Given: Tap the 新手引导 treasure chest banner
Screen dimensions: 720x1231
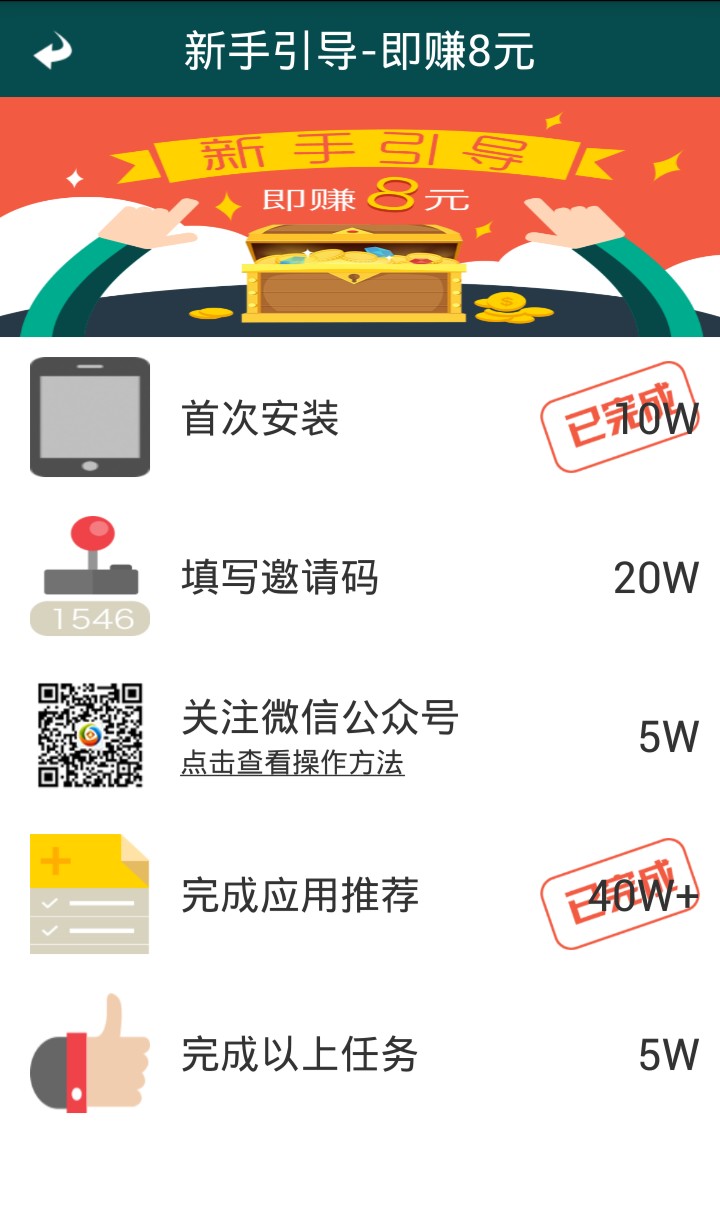Looking at the screenshot, I should tap(360, 217).
